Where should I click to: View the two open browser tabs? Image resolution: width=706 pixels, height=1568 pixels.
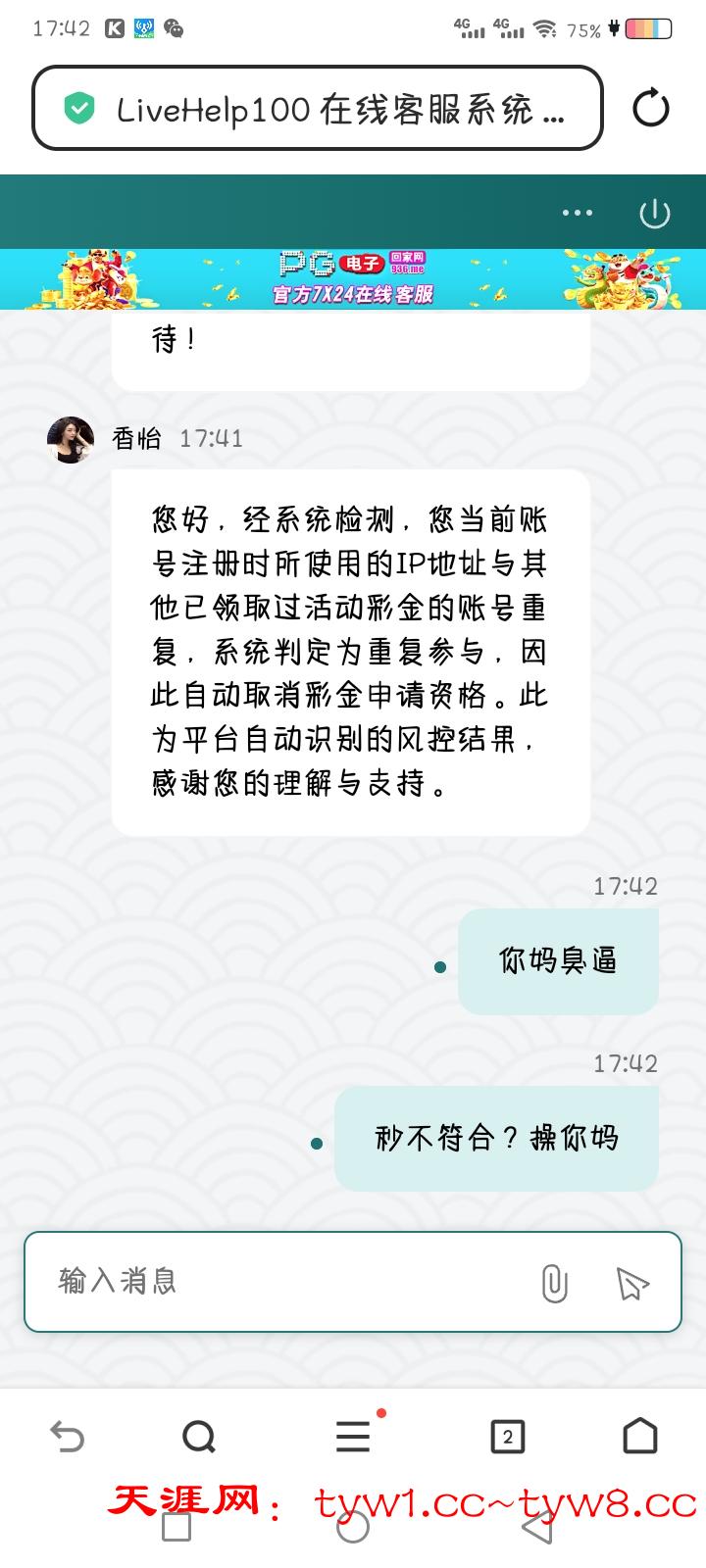tap(507, 1437)
